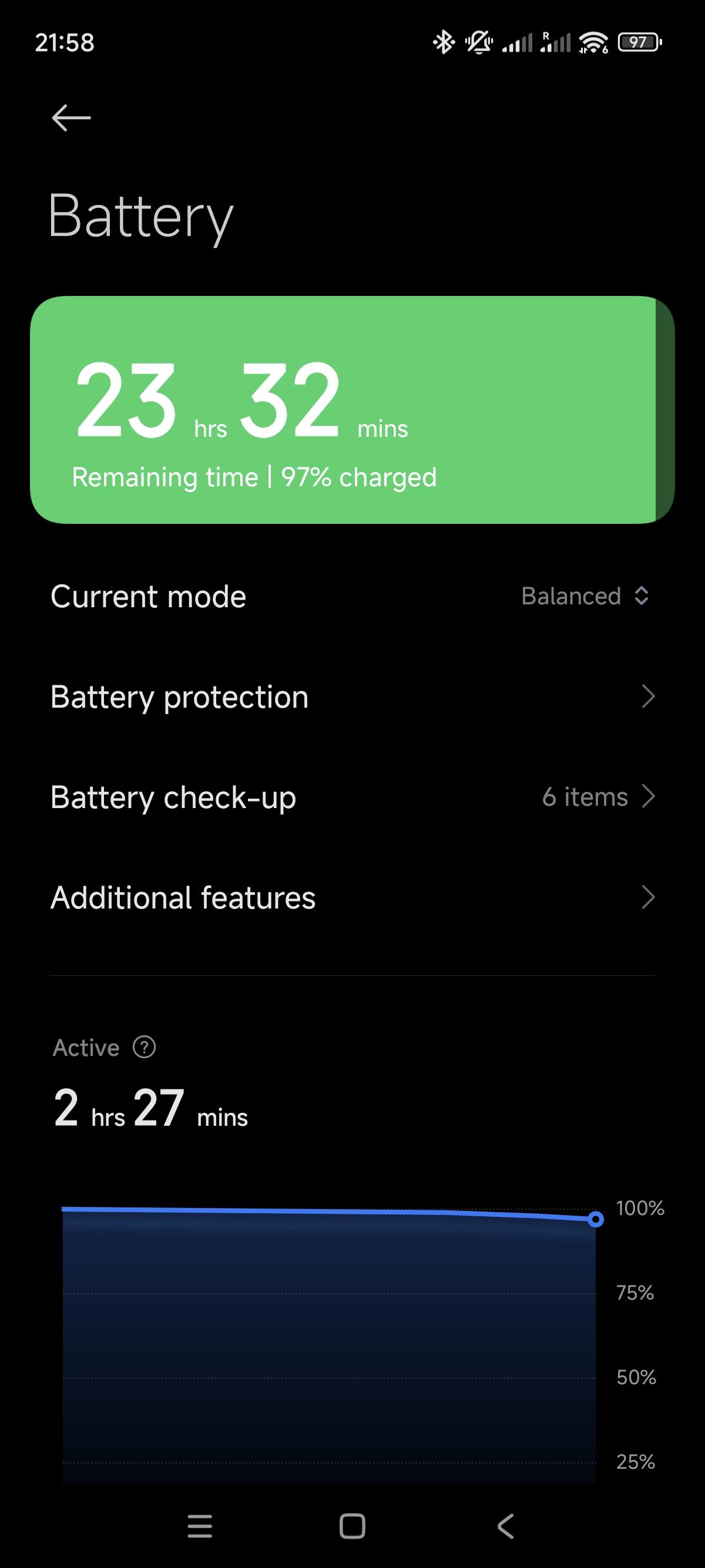Open recent apps from navigation bar
The width and height of the screenshot is (705, 1568).
[x=200, y=1526]
